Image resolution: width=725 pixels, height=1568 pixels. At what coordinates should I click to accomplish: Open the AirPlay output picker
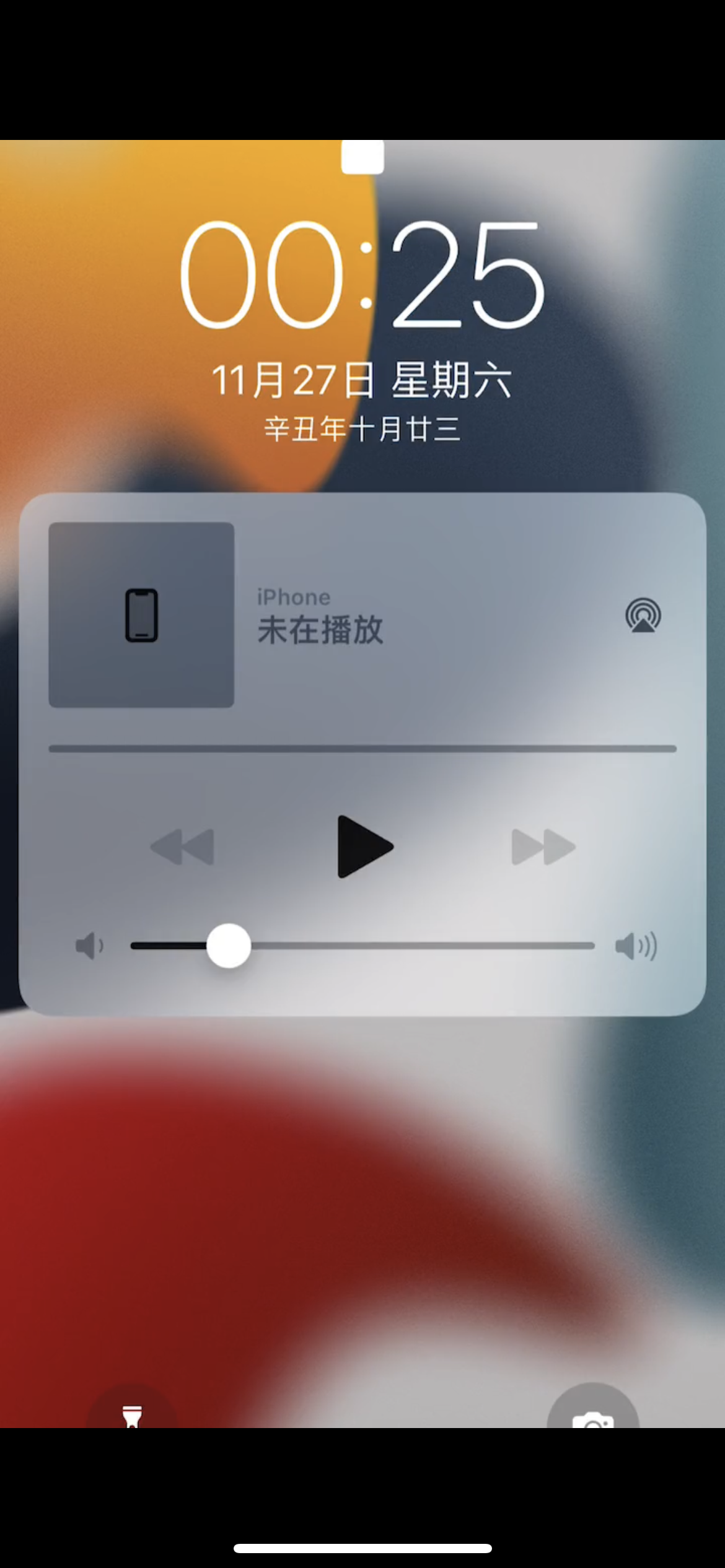[x=643, y=615]
